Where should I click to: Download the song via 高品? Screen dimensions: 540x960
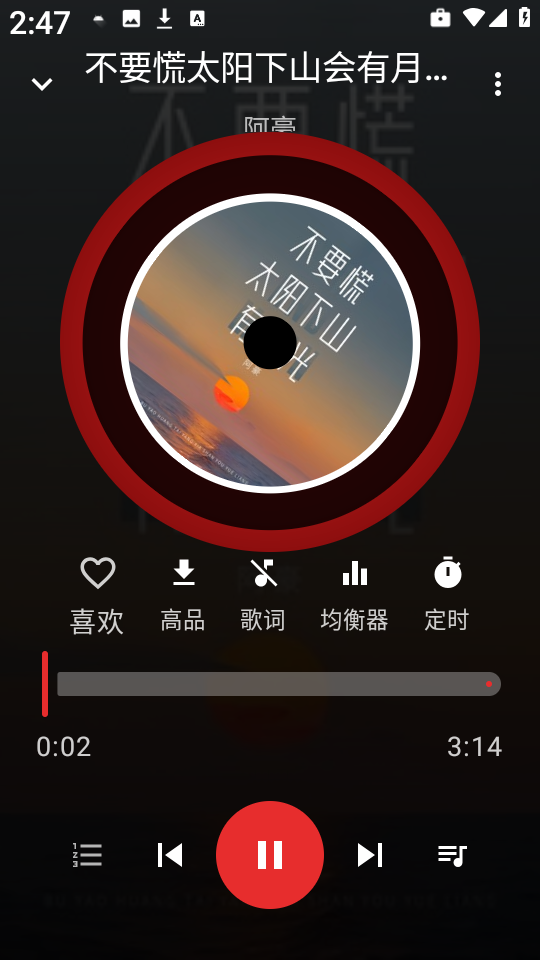point(183,595)
